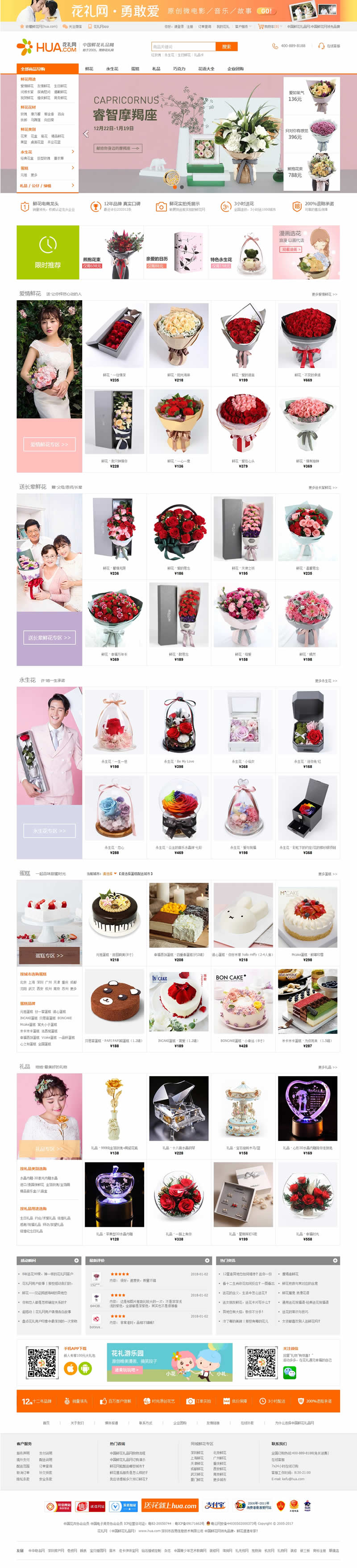
Task: Switch to the 永生花 navigation tab
Action: [112, 69]
